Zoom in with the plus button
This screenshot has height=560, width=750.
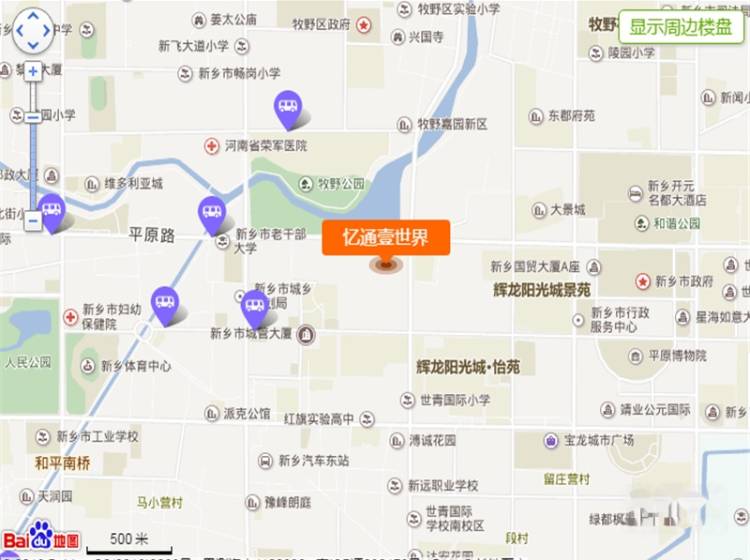[x=33, y=71]
